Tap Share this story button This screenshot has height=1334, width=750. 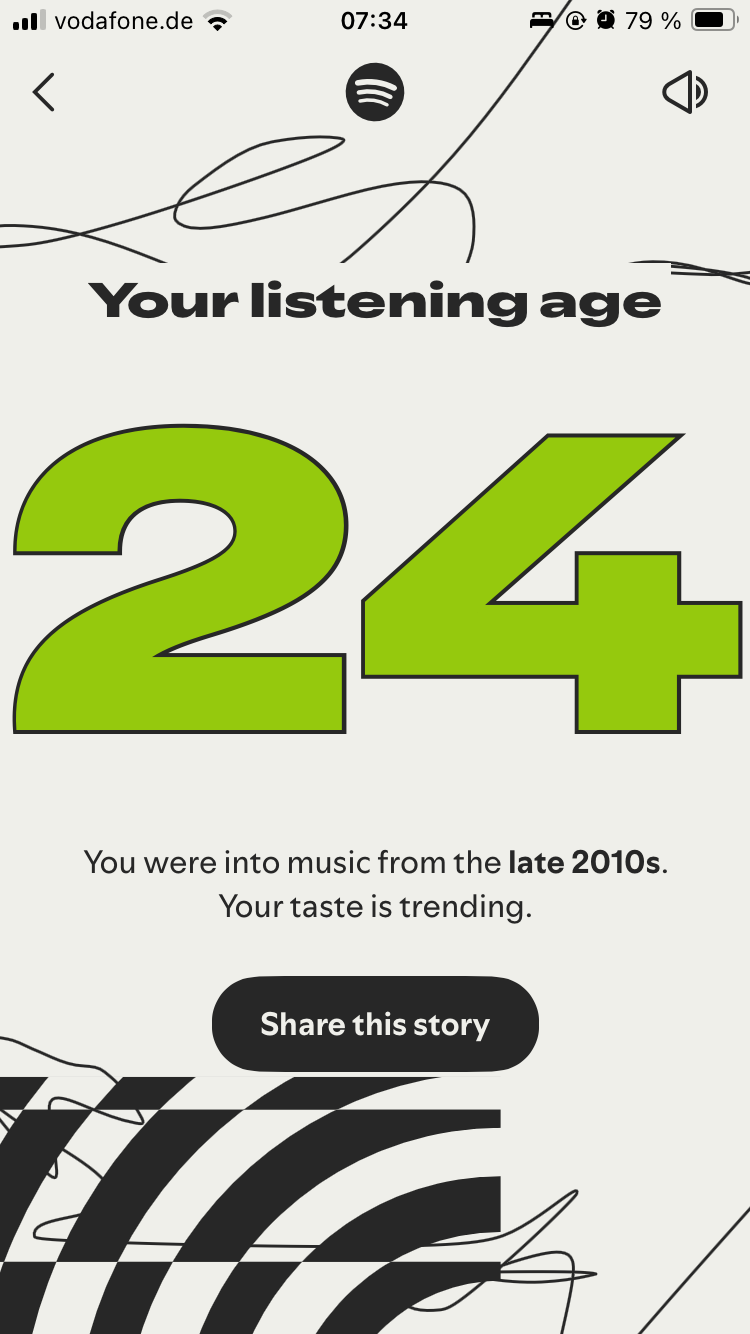coord(375,1024)
